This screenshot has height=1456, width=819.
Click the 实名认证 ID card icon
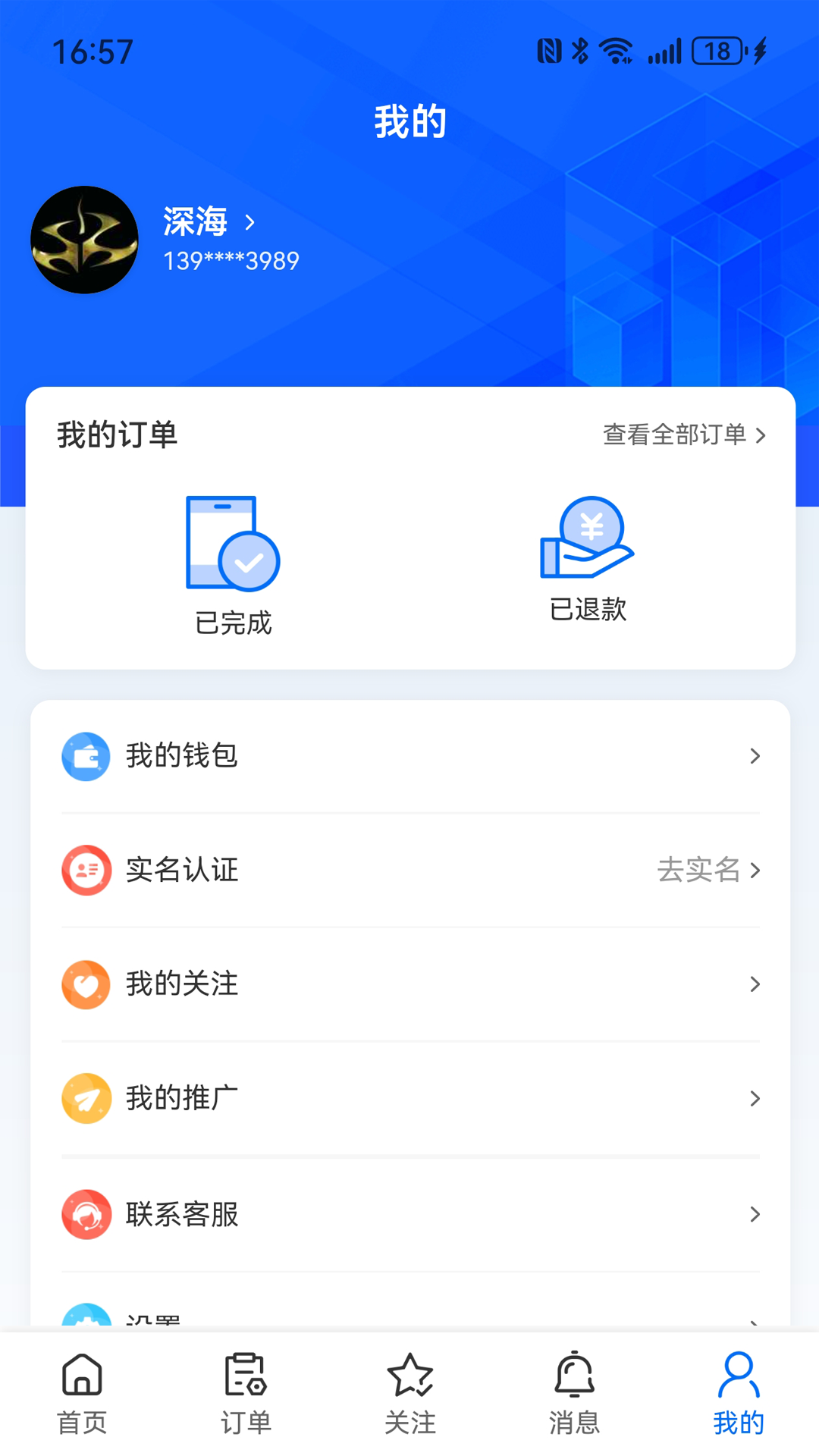(86, 871)
